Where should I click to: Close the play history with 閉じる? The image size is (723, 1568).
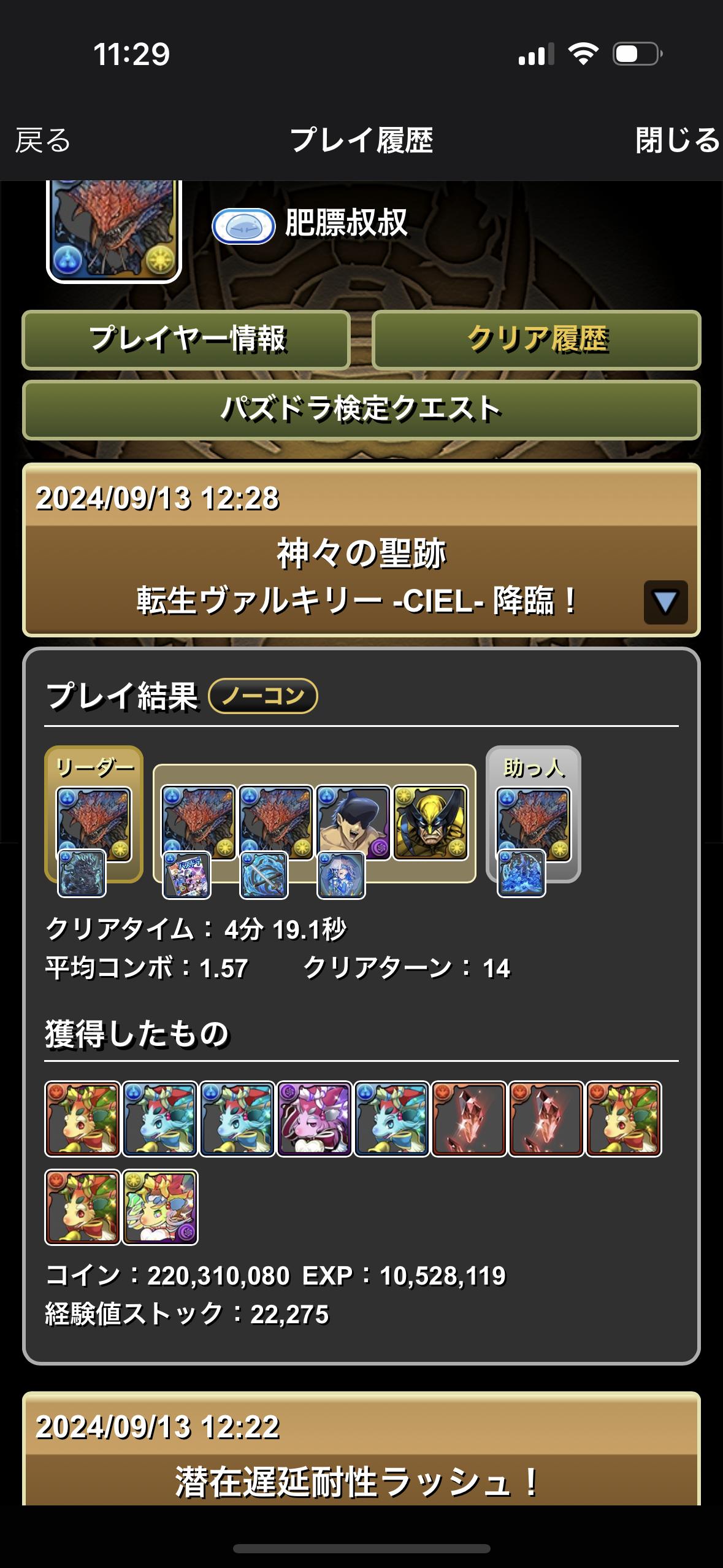pyautogui.click(x=676, y=140)
